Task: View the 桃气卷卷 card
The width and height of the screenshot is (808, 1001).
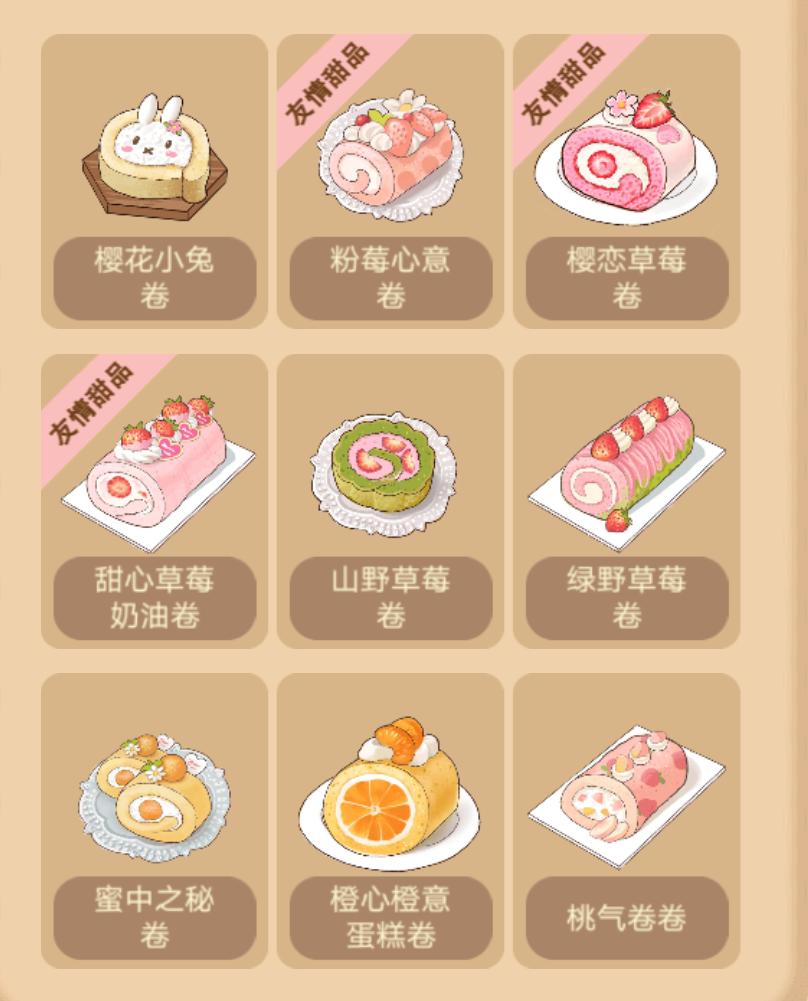Action: (626, 822)
